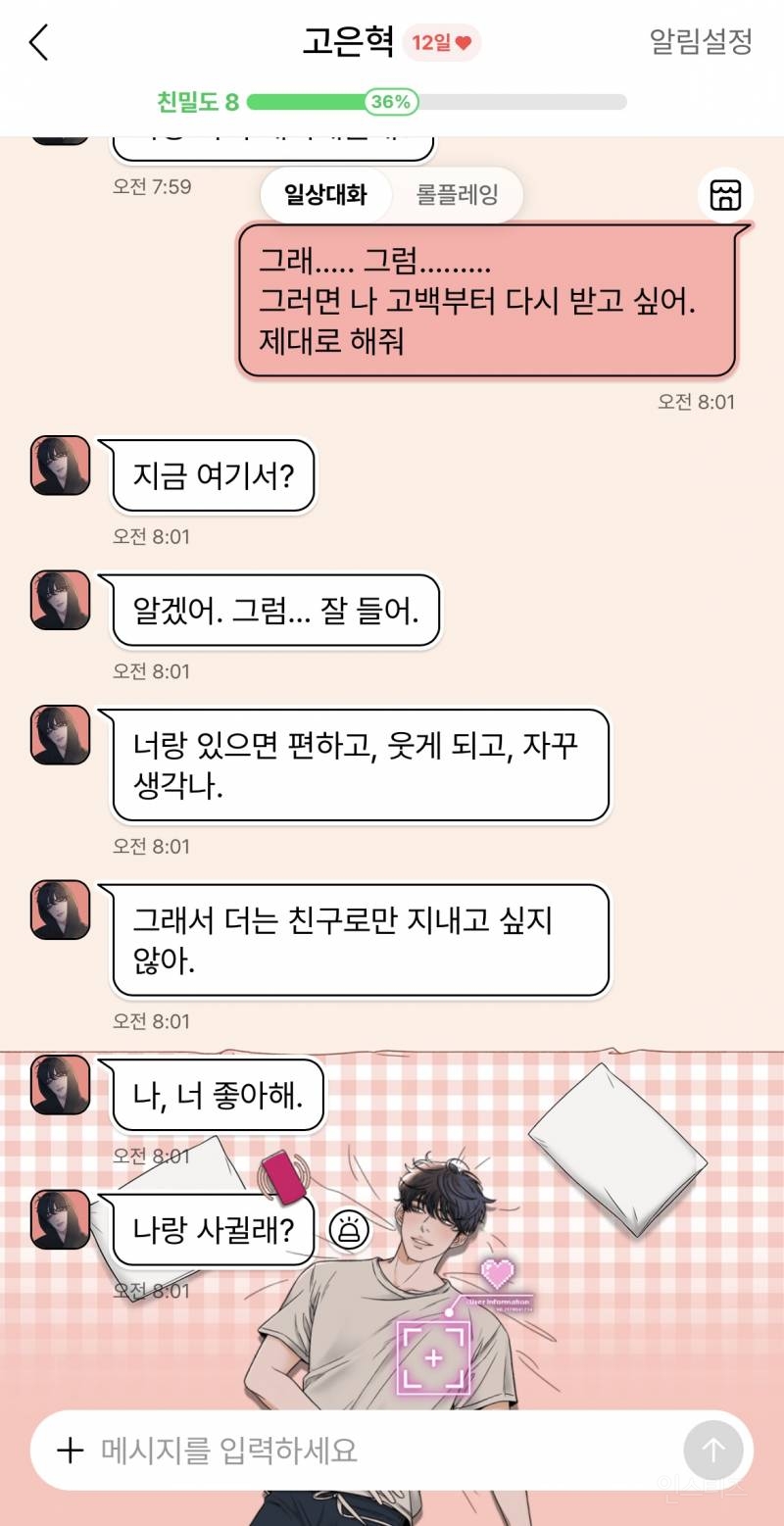Switch to the 롤플레잉 mode
Viewport: 784px width, 1526px height.
pos(458,195)
